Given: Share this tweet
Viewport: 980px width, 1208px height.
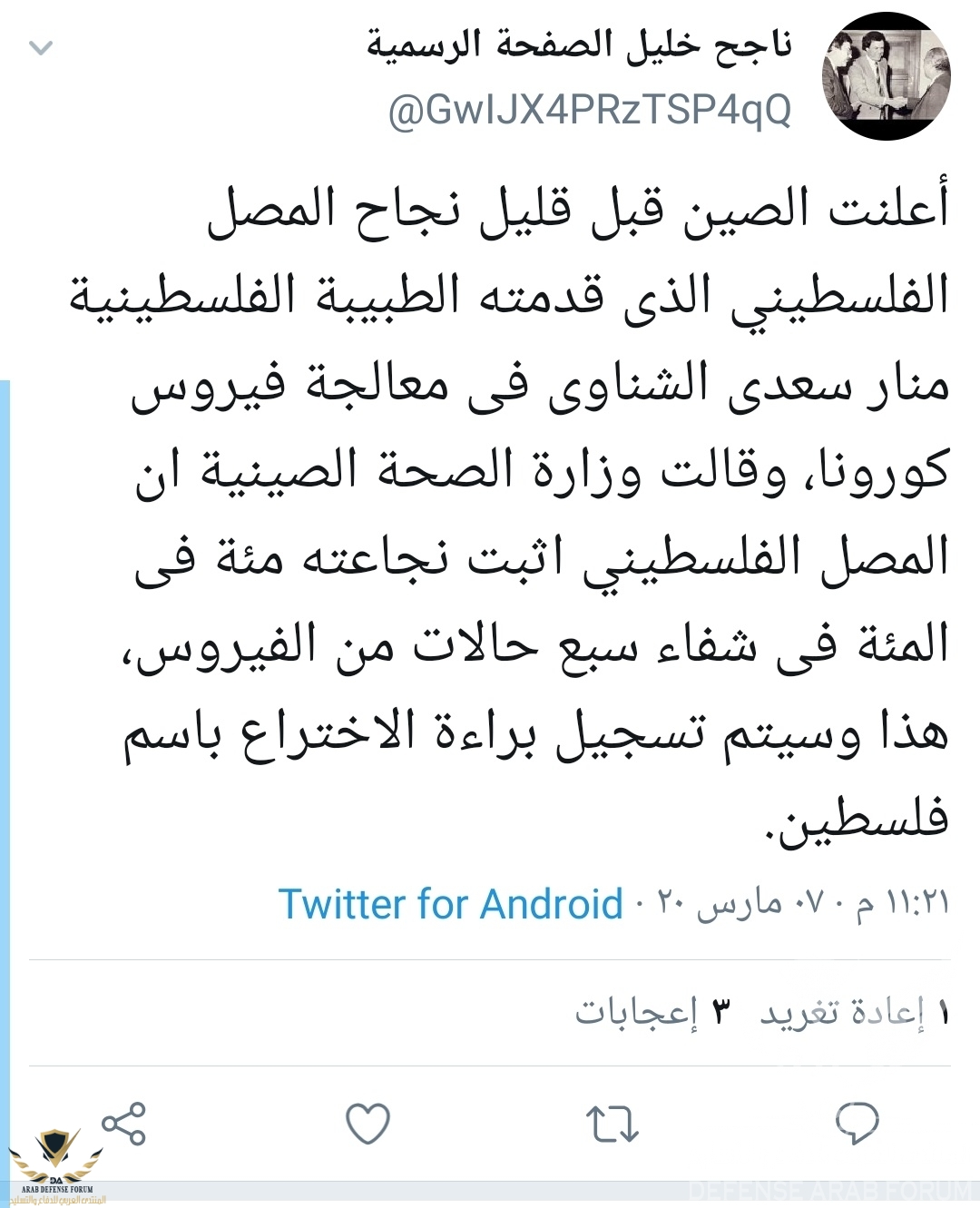Looking at the screenshot, I should (x=124, y=1124).
